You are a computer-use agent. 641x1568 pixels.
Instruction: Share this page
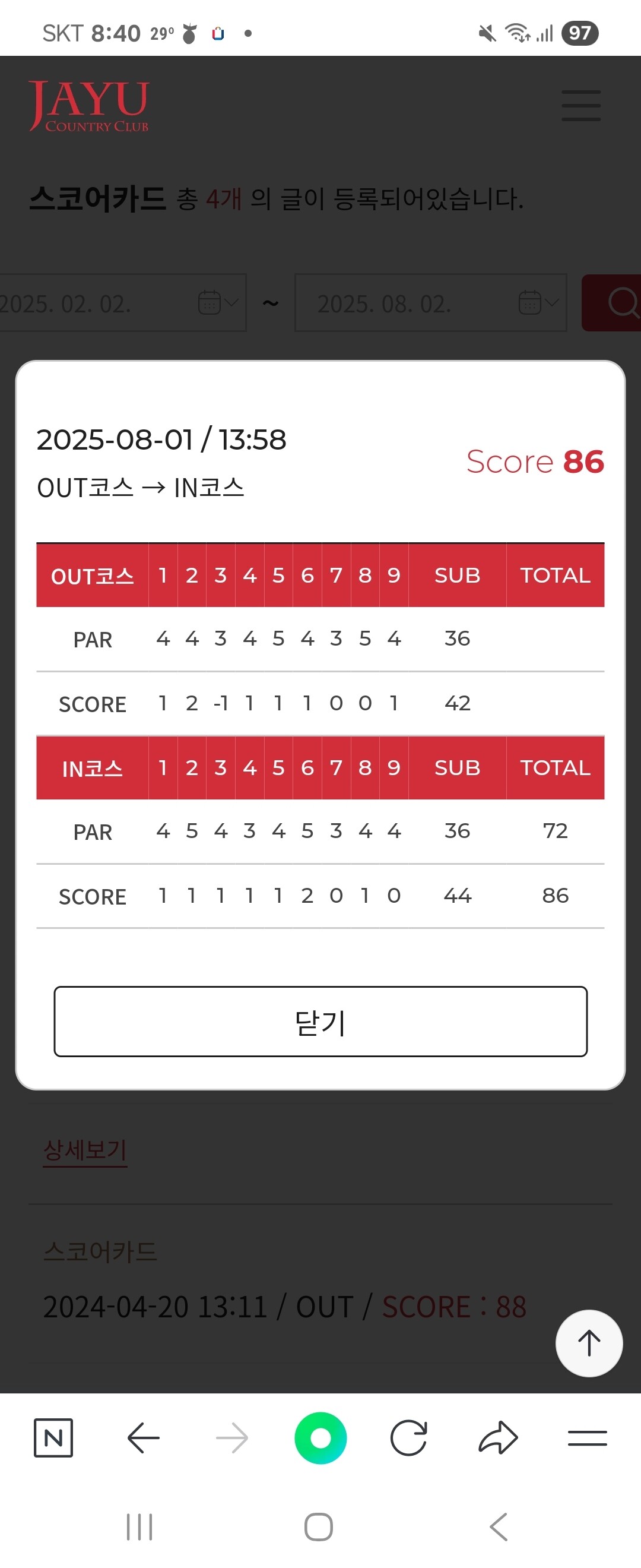pos(498,1438)
